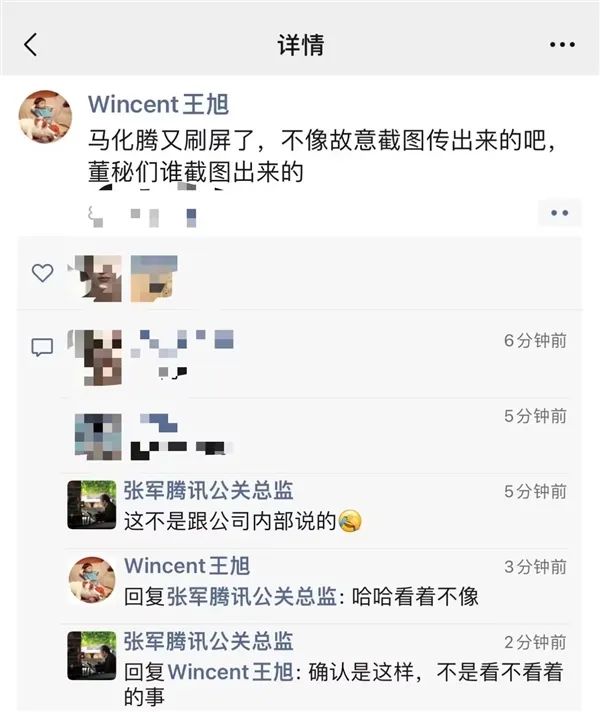This screenshot has height=712, width=600.
Task: Reply to the comment '这不是跟公司内部说的'
Action: click(x=230, y=521)
